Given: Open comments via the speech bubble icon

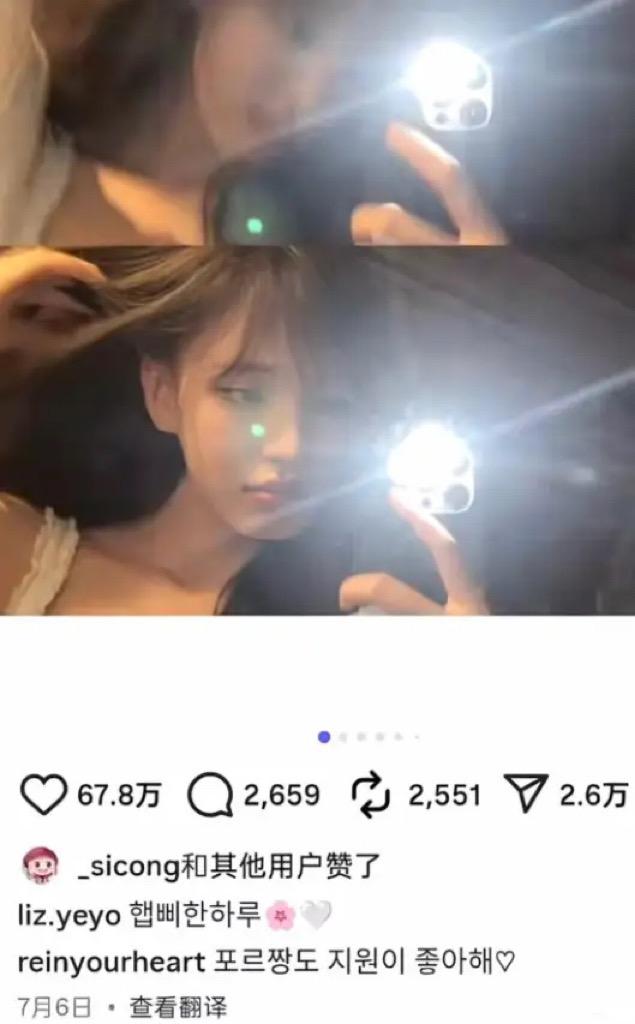Looking at the screenshot, I should click(209, 795).
